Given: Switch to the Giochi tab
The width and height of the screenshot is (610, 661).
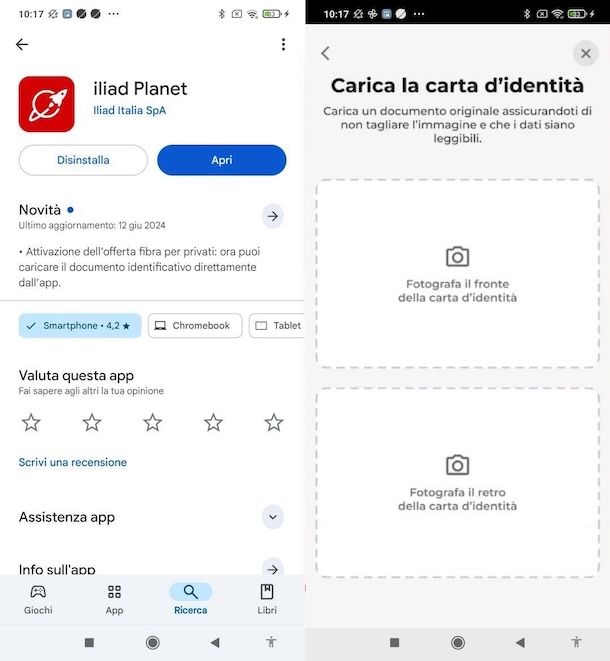Looking at the screenshot, I should pos(38,599).
